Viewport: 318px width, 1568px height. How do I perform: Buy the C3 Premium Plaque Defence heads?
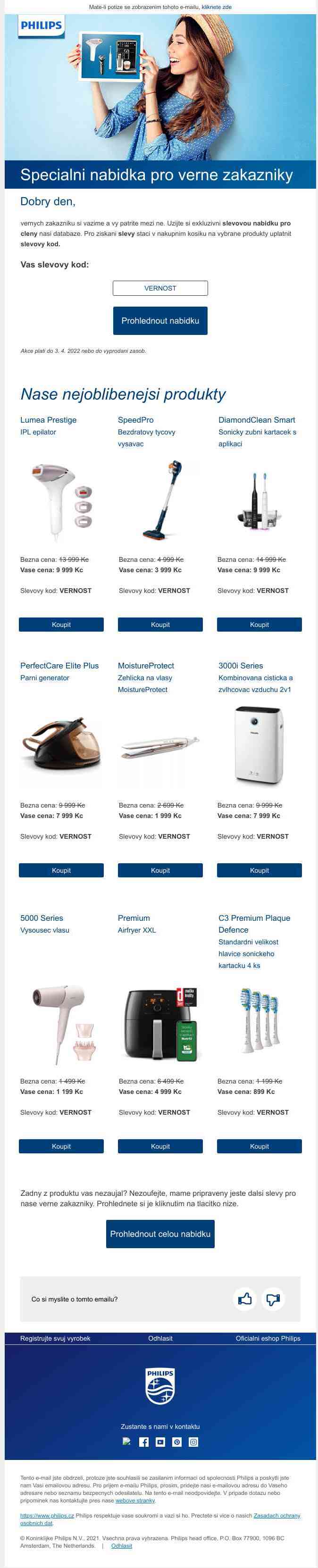point(259,1146)
